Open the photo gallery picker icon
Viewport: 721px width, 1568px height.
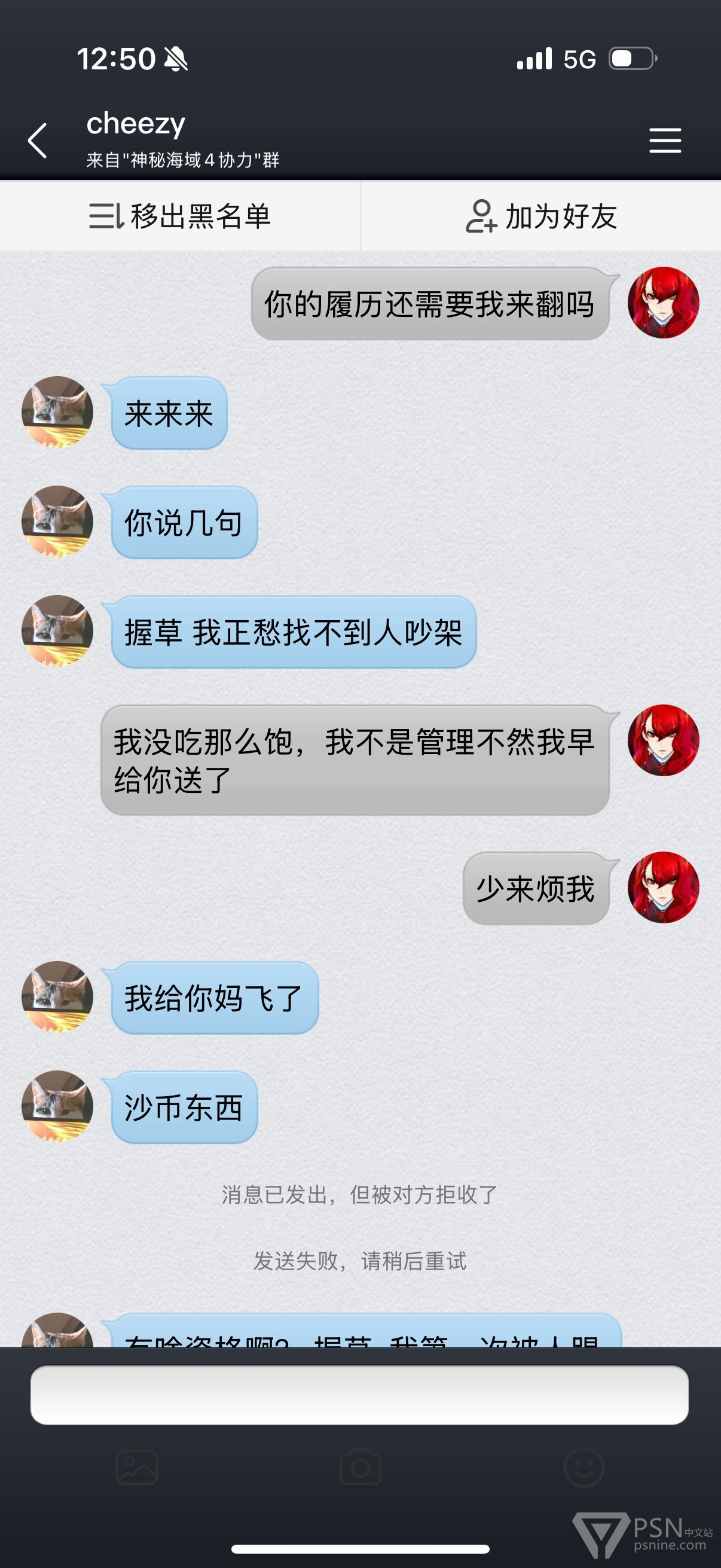click(x=137, y=1468)
